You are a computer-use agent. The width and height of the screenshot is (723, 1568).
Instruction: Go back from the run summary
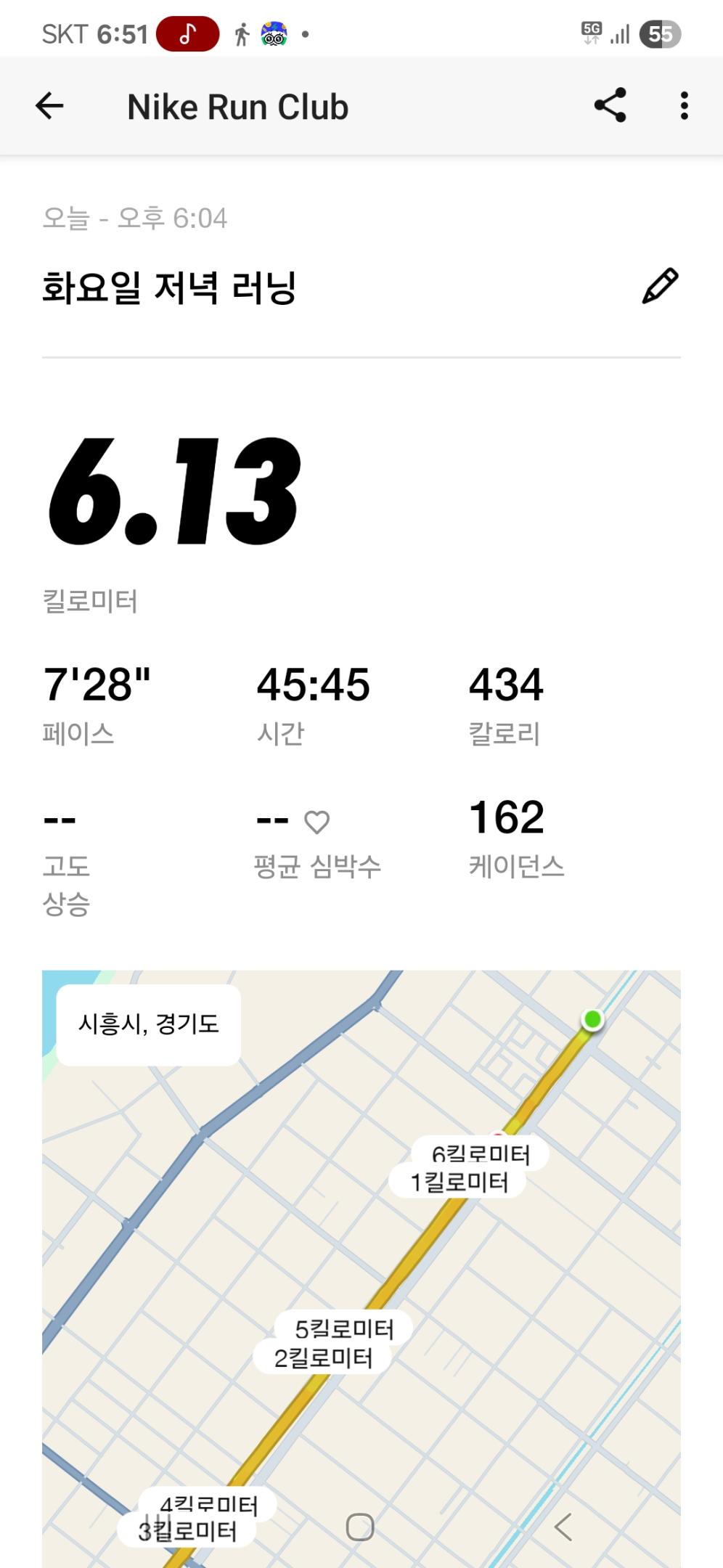pyautogui.click(x=49, y=106)
